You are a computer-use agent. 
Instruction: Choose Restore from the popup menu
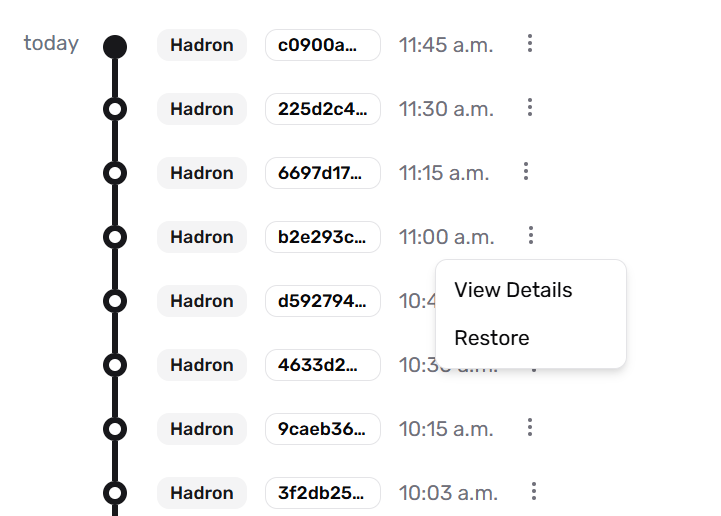point(492,338)
